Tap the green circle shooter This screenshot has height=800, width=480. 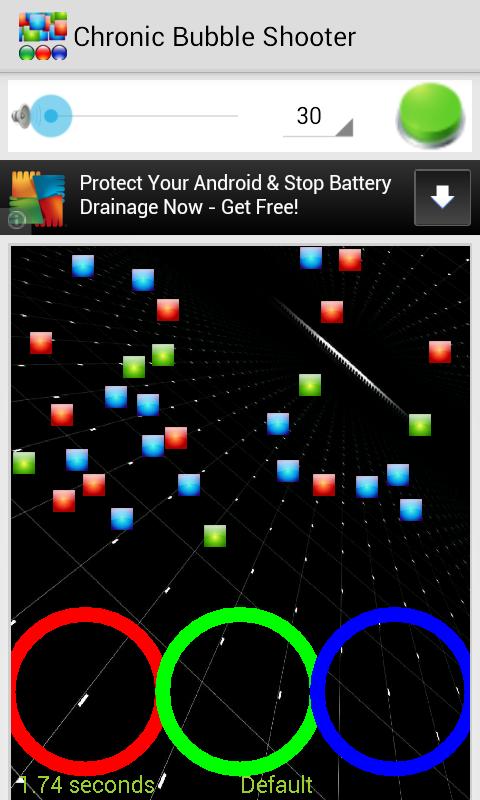[x=238, y=691]
